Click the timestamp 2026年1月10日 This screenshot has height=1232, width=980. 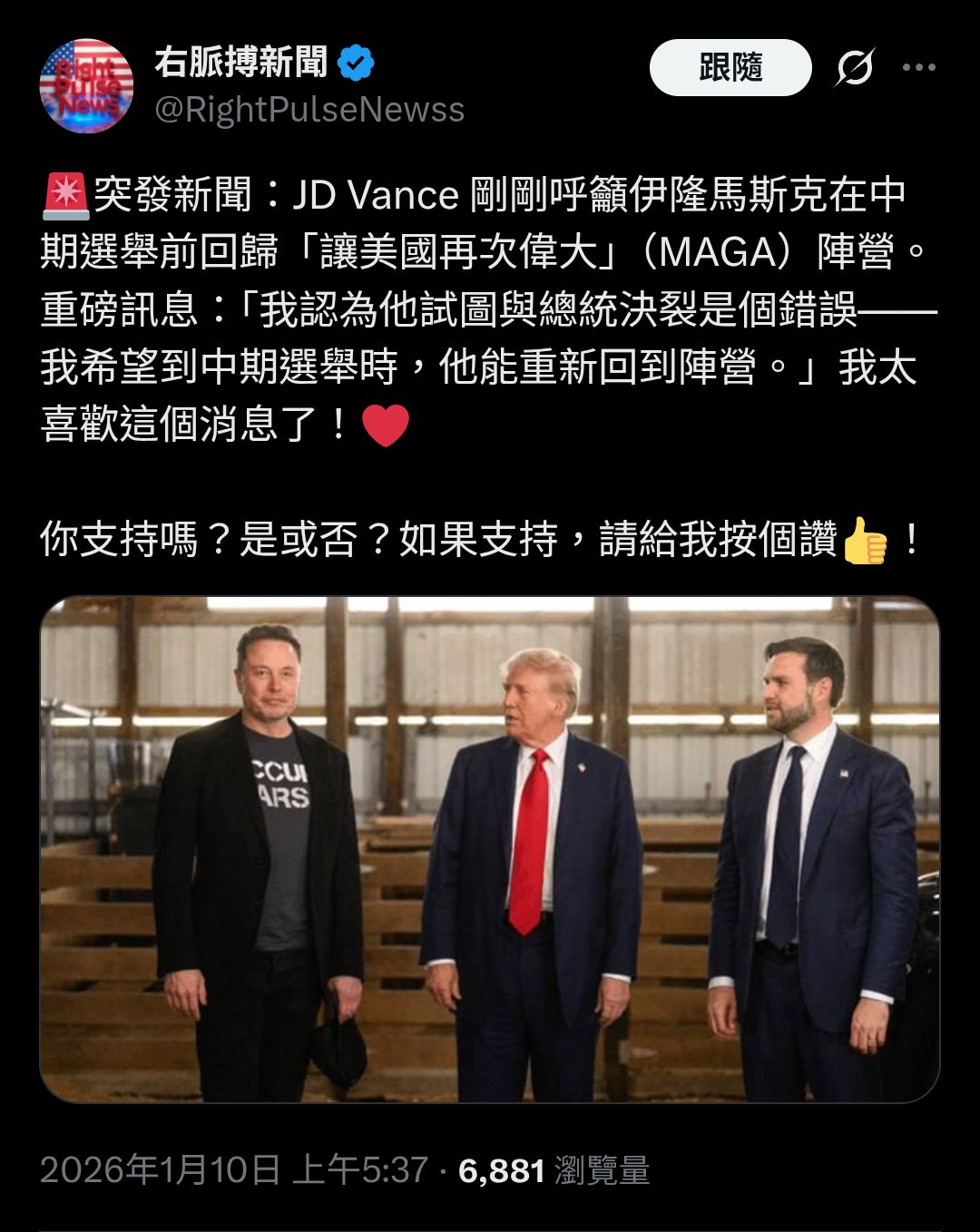(x=159, y=1172)
